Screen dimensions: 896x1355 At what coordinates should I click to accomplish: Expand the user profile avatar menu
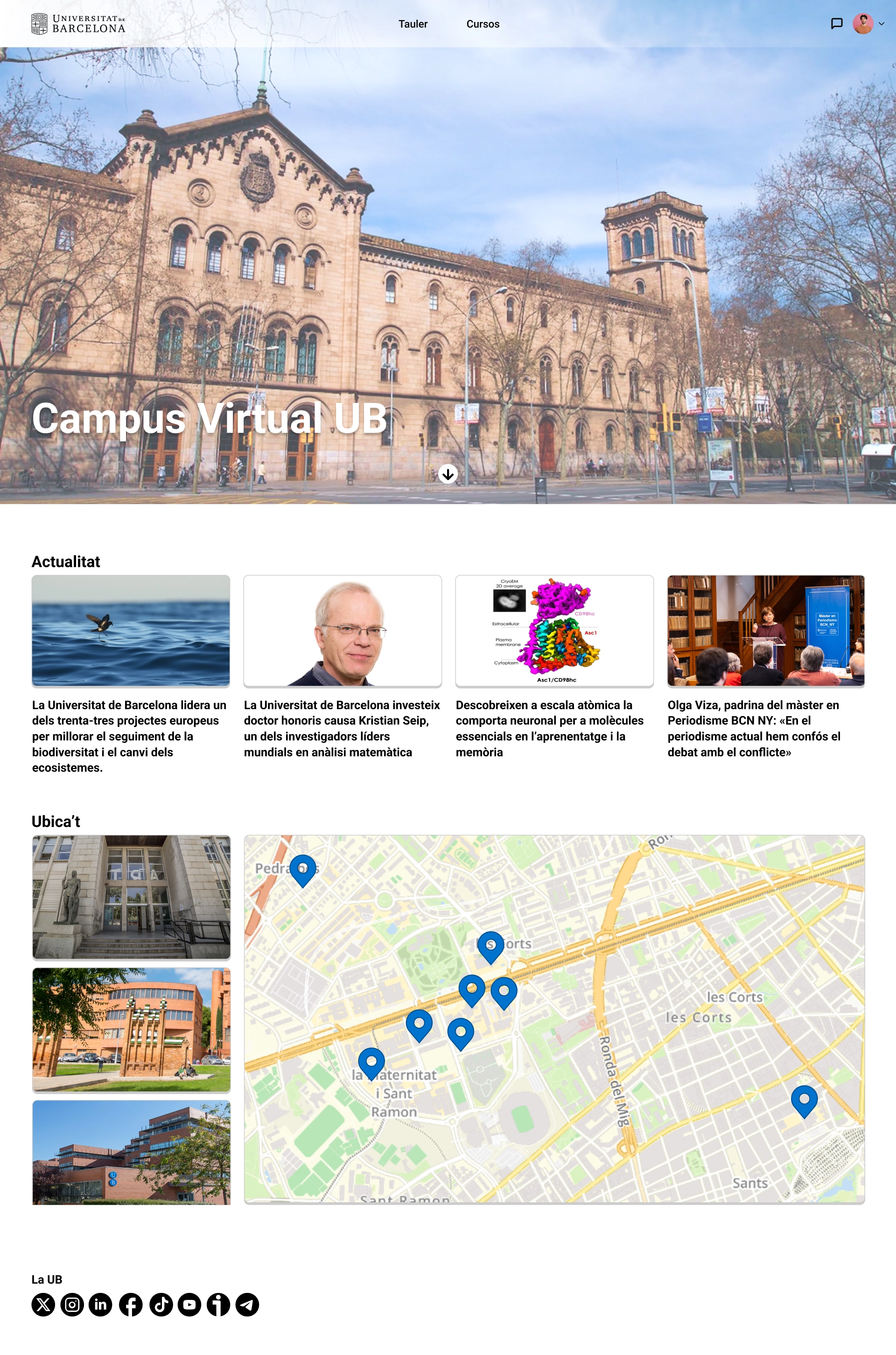[x=868, y=23]
